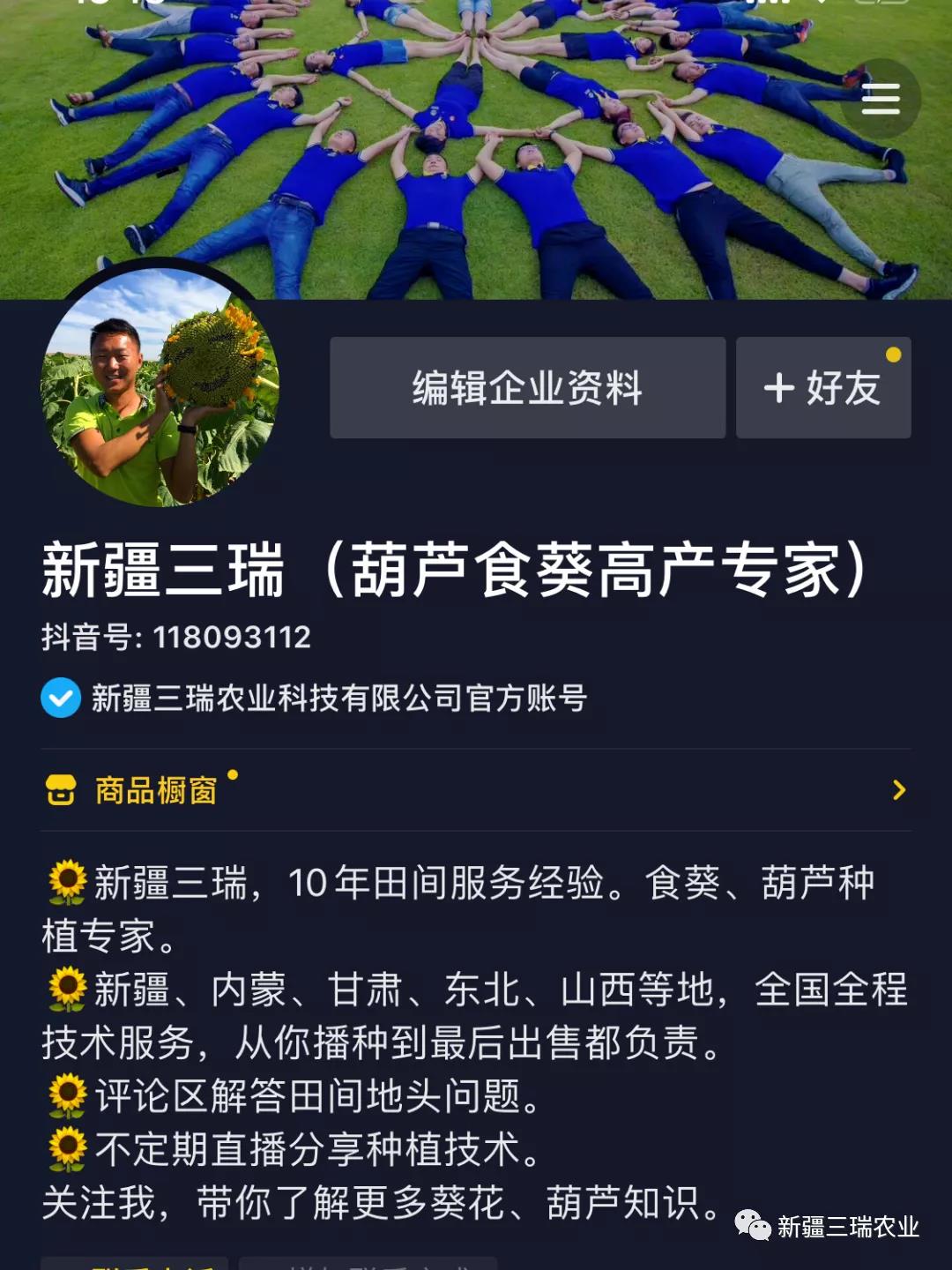Tap the +好友 button
Viewport: 952px width, 1270px height.
click(822, 388)
